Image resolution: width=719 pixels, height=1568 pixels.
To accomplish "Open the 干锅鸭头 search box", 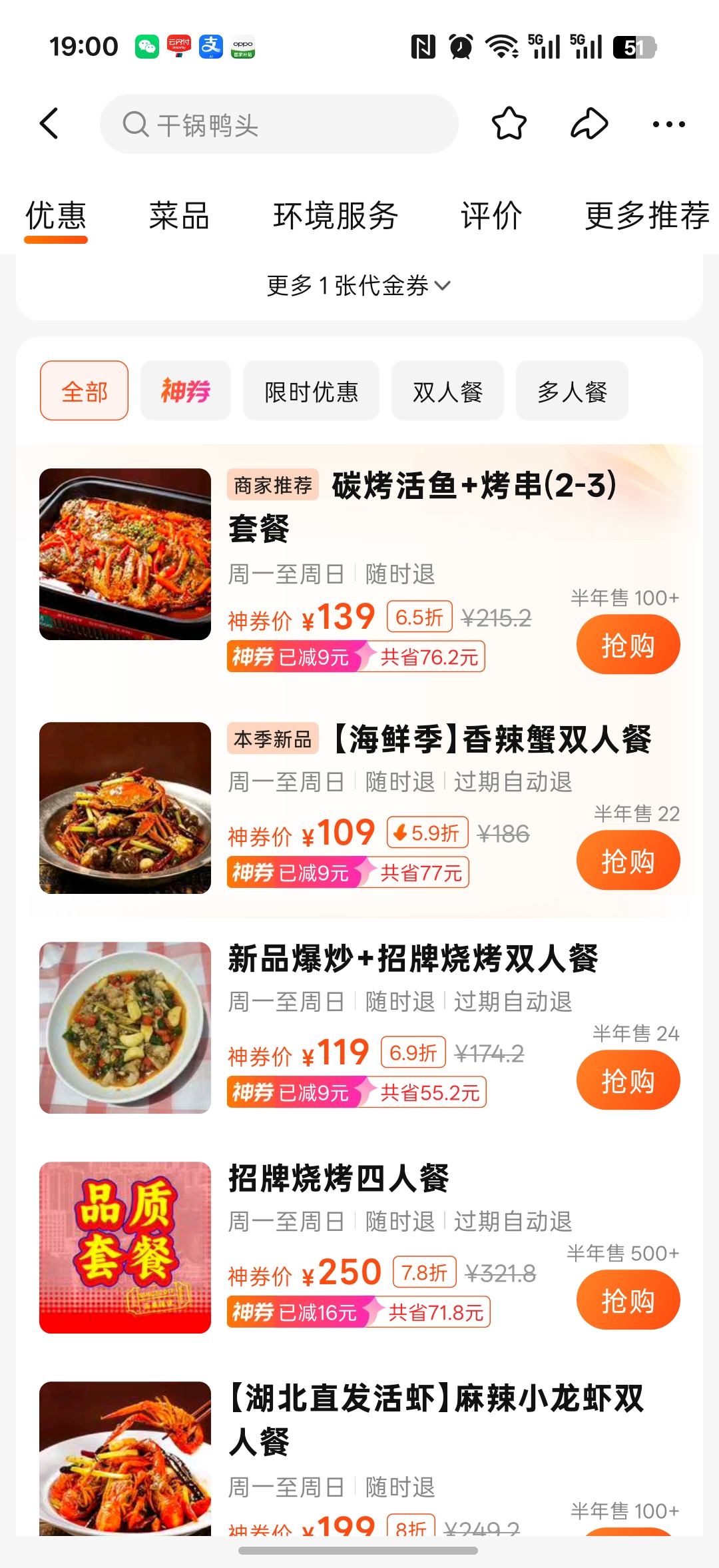I will tap(279, 124).
